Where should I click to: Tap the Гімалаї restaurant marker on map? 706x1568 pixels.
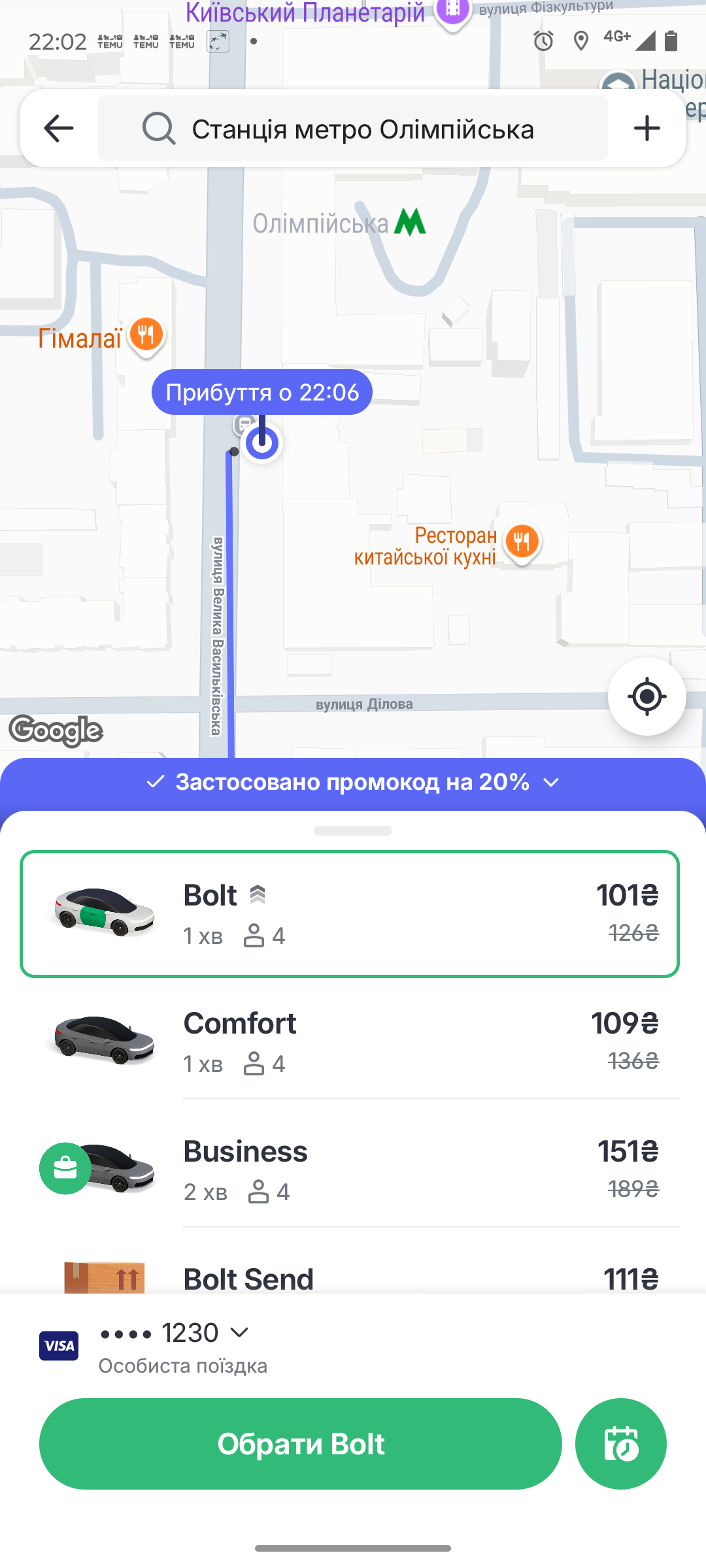(146, 335)
